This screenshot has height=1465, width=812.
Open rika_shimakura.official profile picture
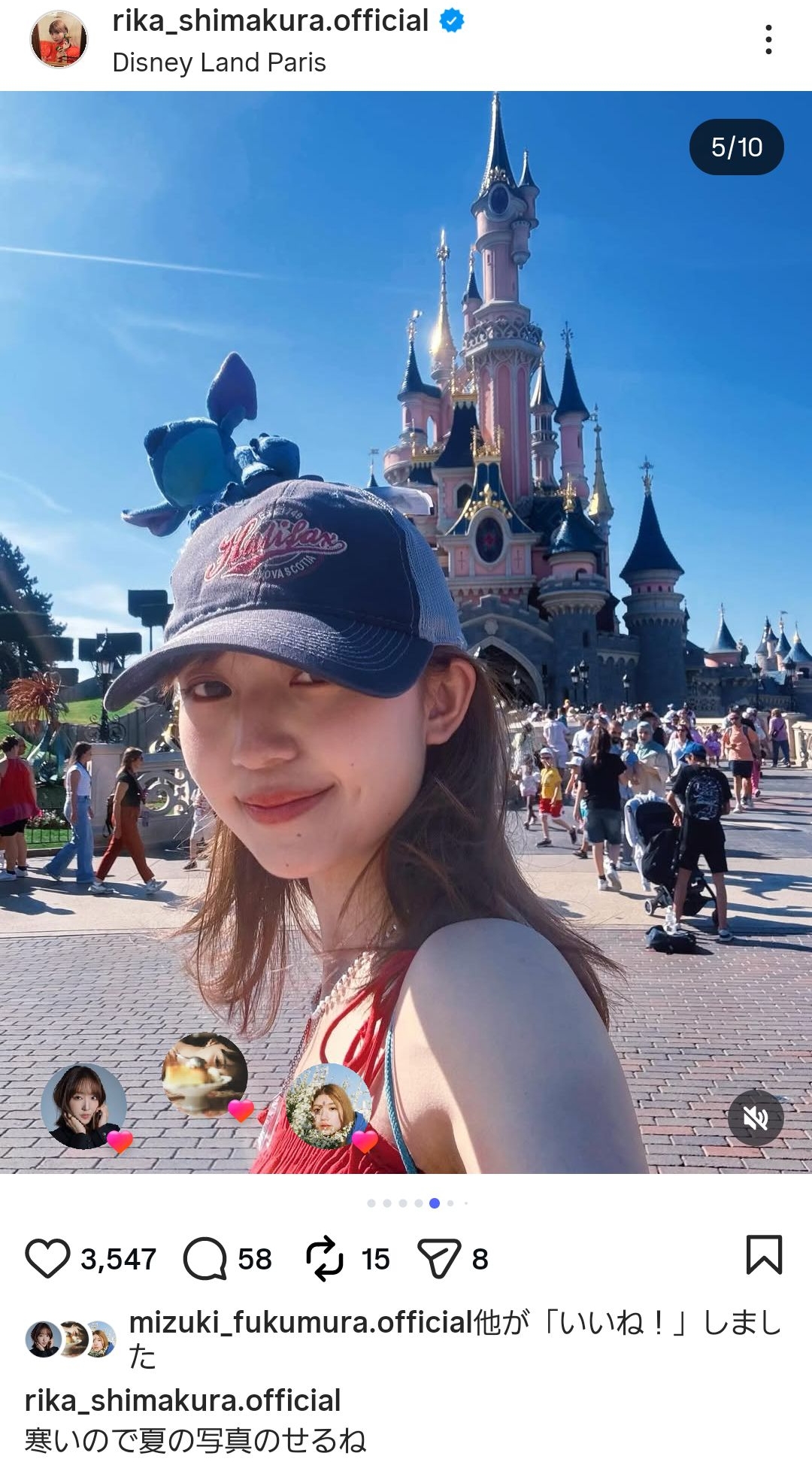(x=59, y=39)
